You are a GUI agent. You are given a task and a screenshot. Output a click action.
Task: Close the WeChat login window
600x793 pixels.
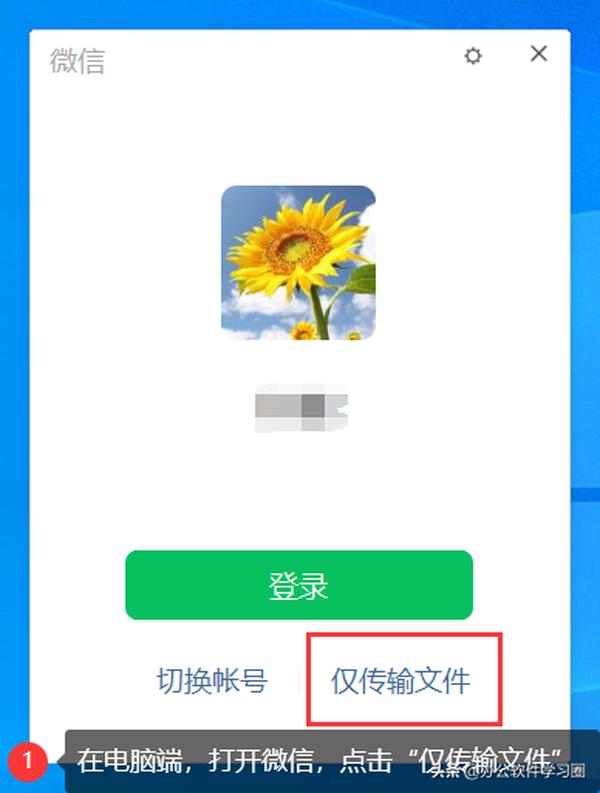[538, 54]
